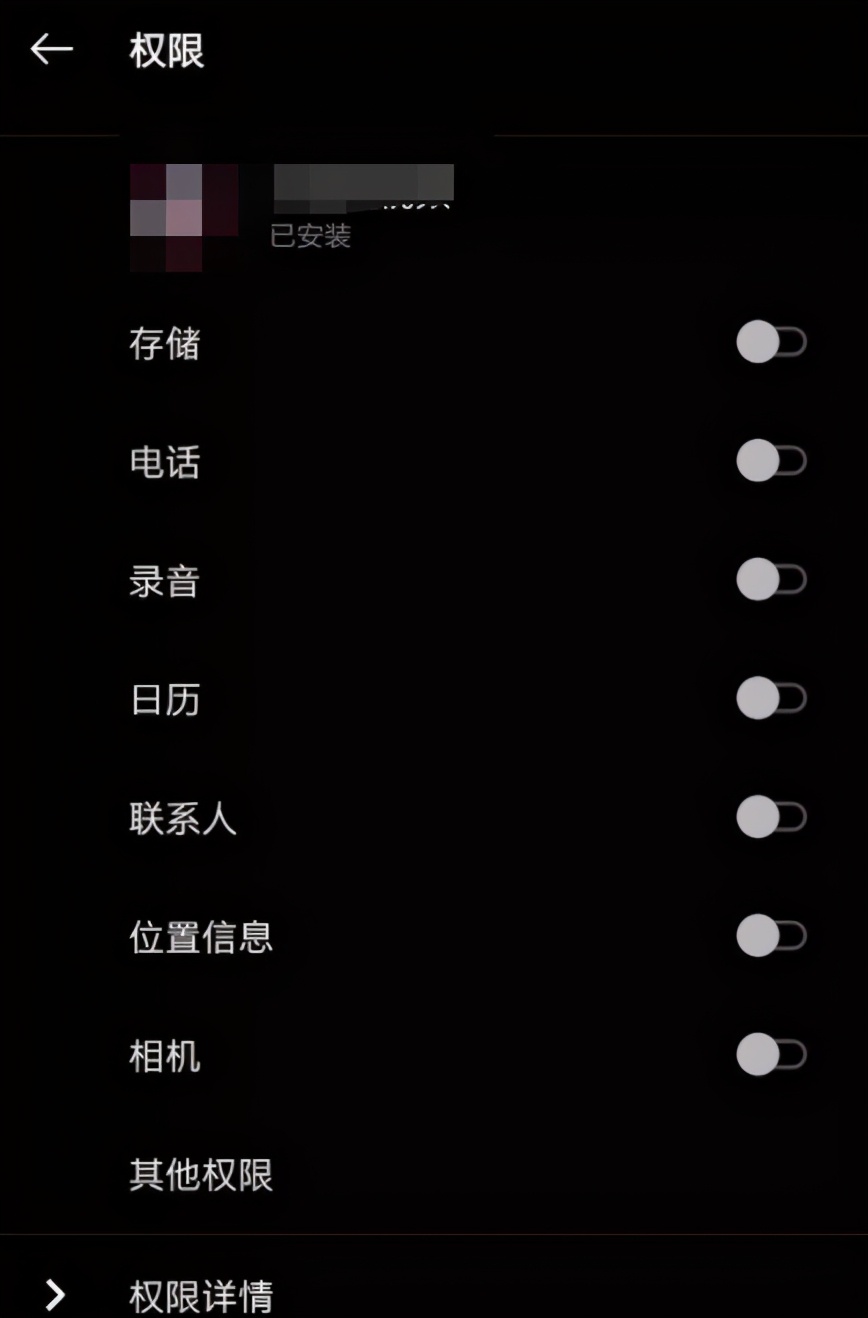Go back using the arrow icon
Image resolution: width=868 pixels, height=1318 pixels.
pos(52,49)
